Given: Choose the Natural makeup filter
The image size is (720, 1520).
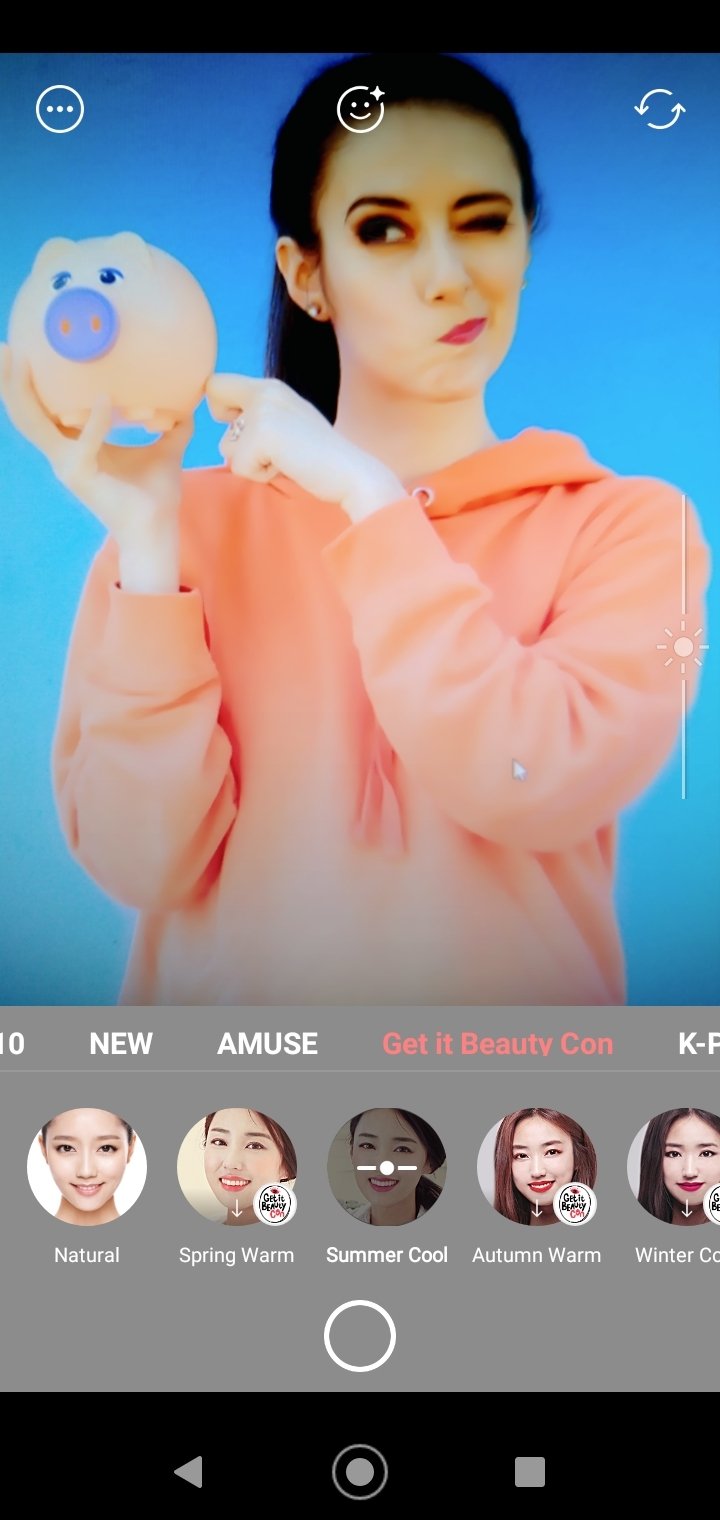Looking at the screenshot, I should pos(87,1167).
